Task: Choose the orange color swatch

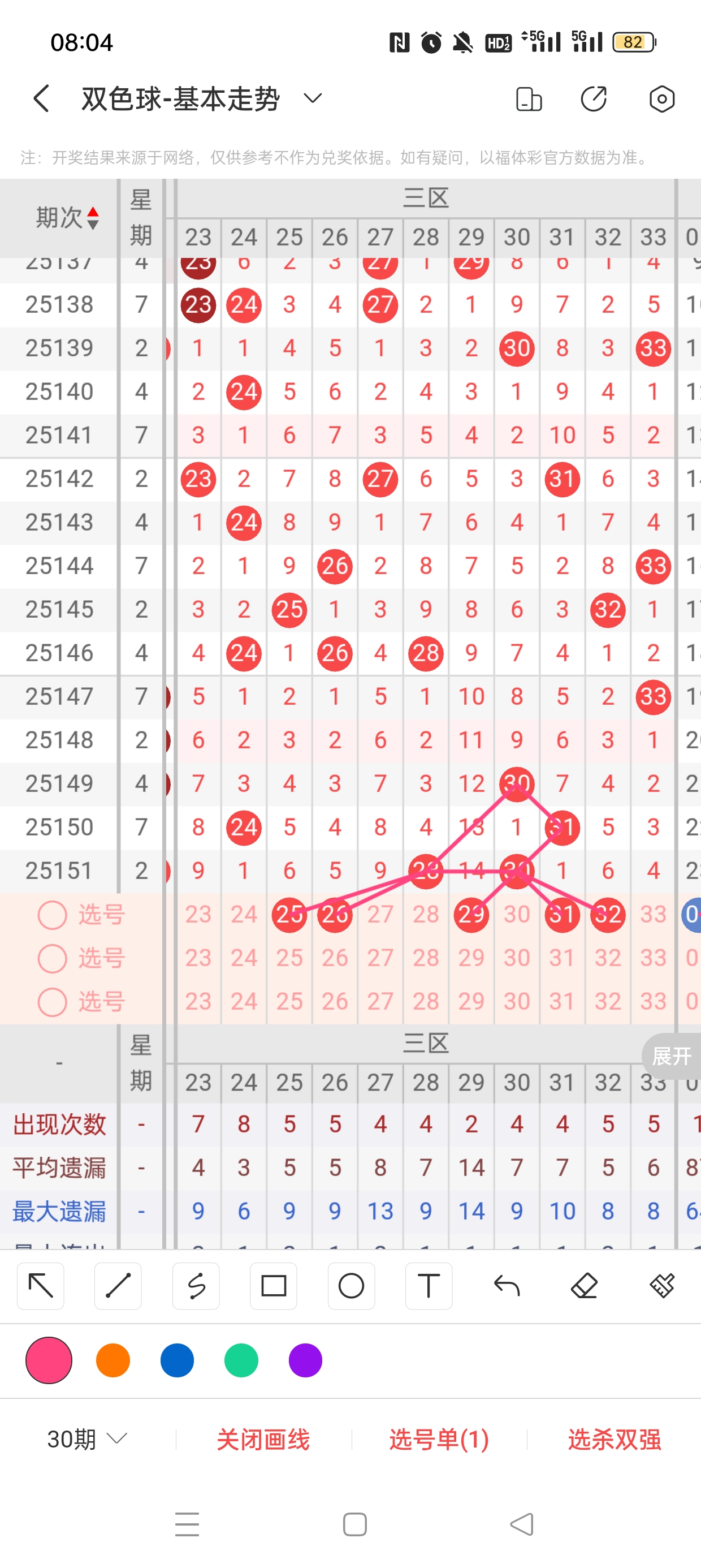Action: (113, 1360)
